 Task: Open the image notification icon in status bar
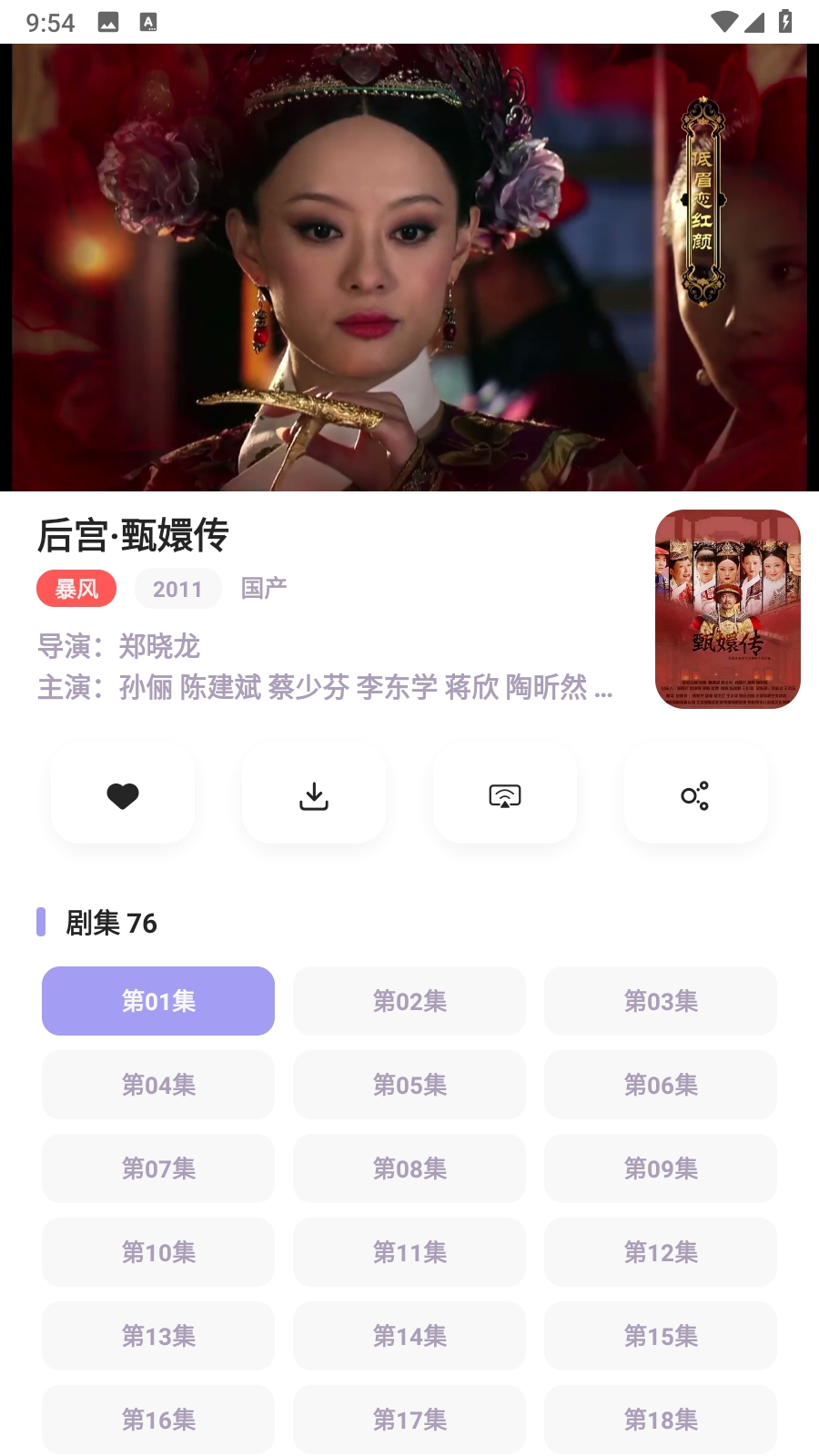point(109,20)
